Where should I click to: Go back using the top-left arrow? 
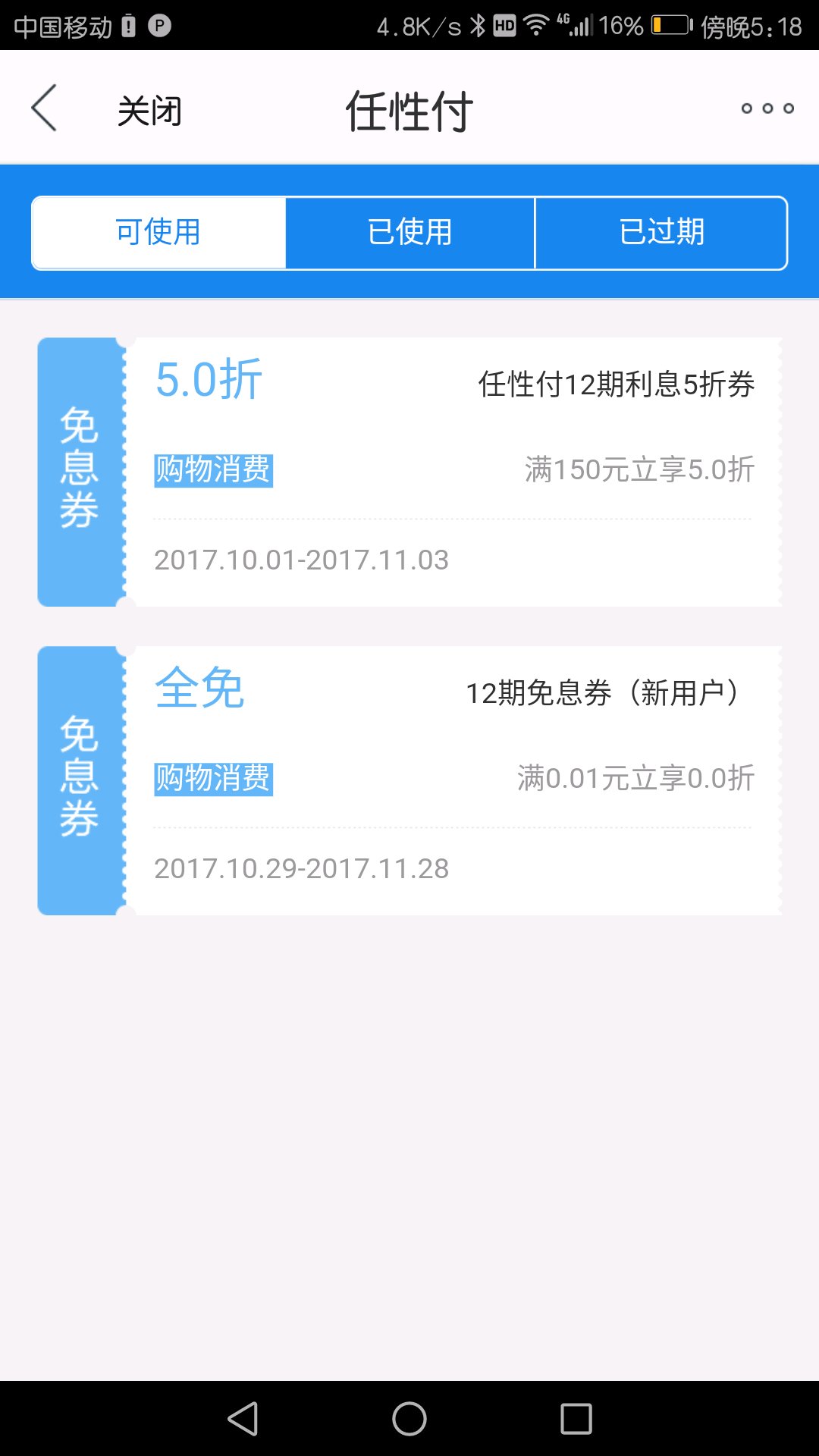[44, 108]
